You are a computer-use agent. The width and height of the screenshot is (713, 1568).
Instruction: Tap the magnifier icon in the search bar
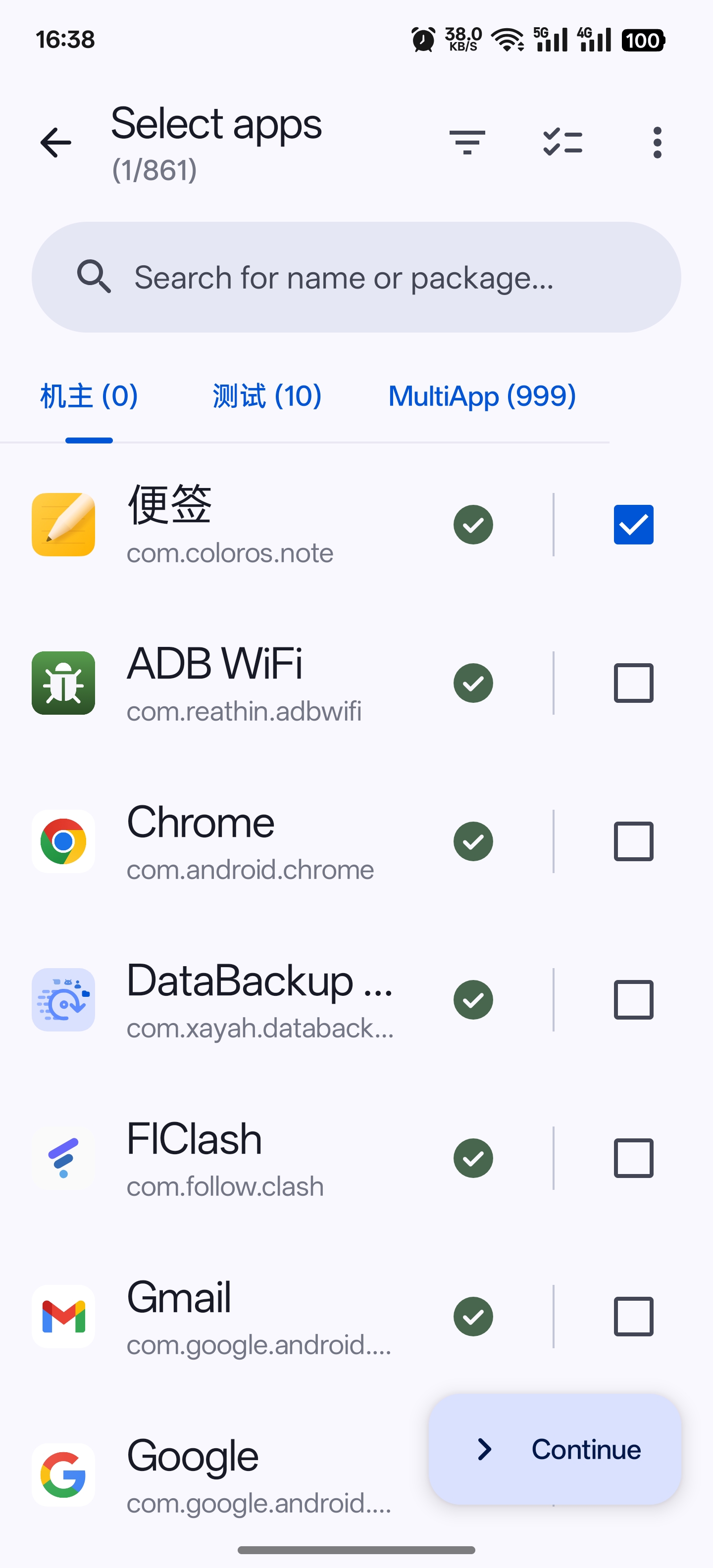[x=94, y=278]
